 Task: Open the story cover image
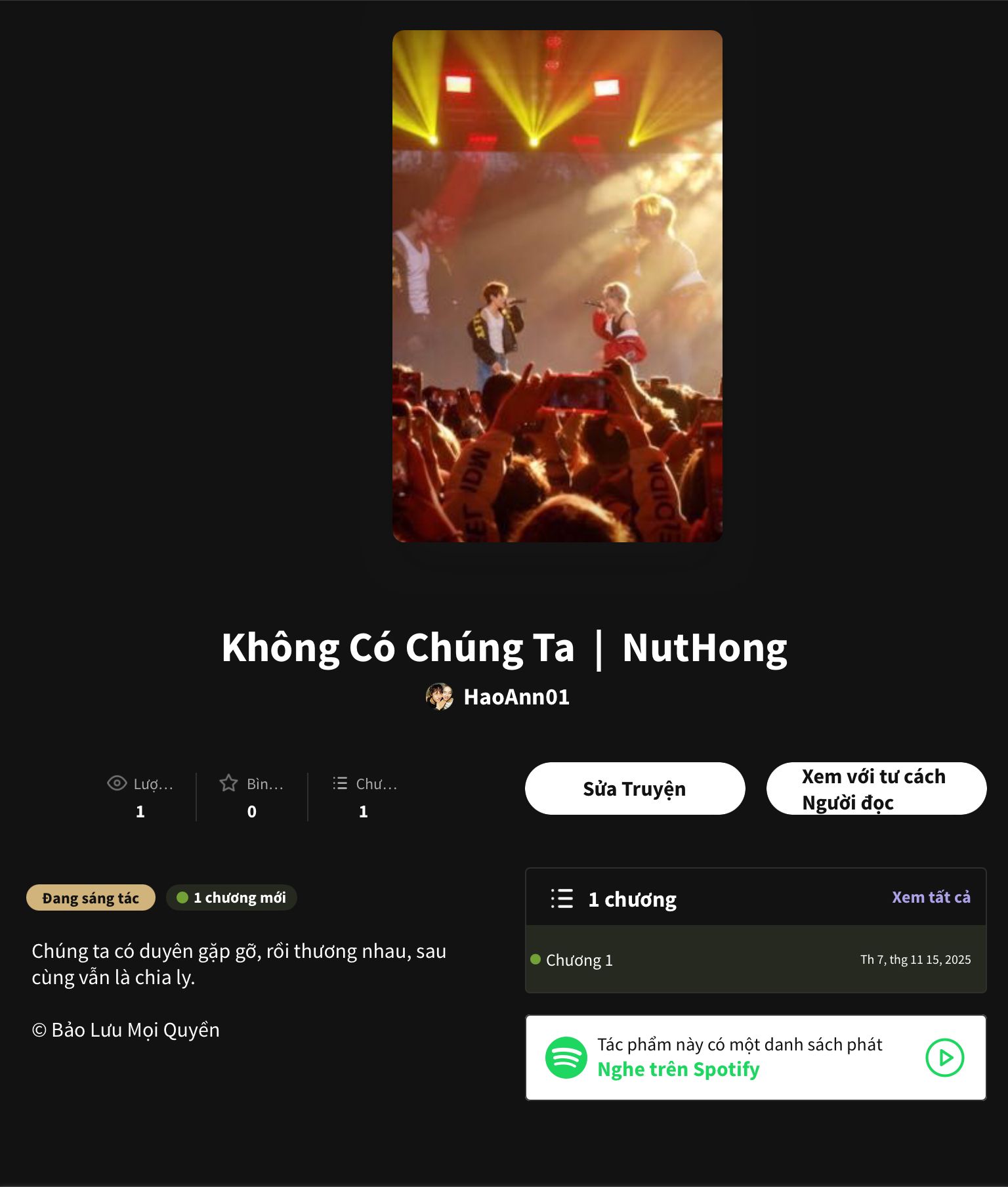pyautogui.click(x=557, y=286)
